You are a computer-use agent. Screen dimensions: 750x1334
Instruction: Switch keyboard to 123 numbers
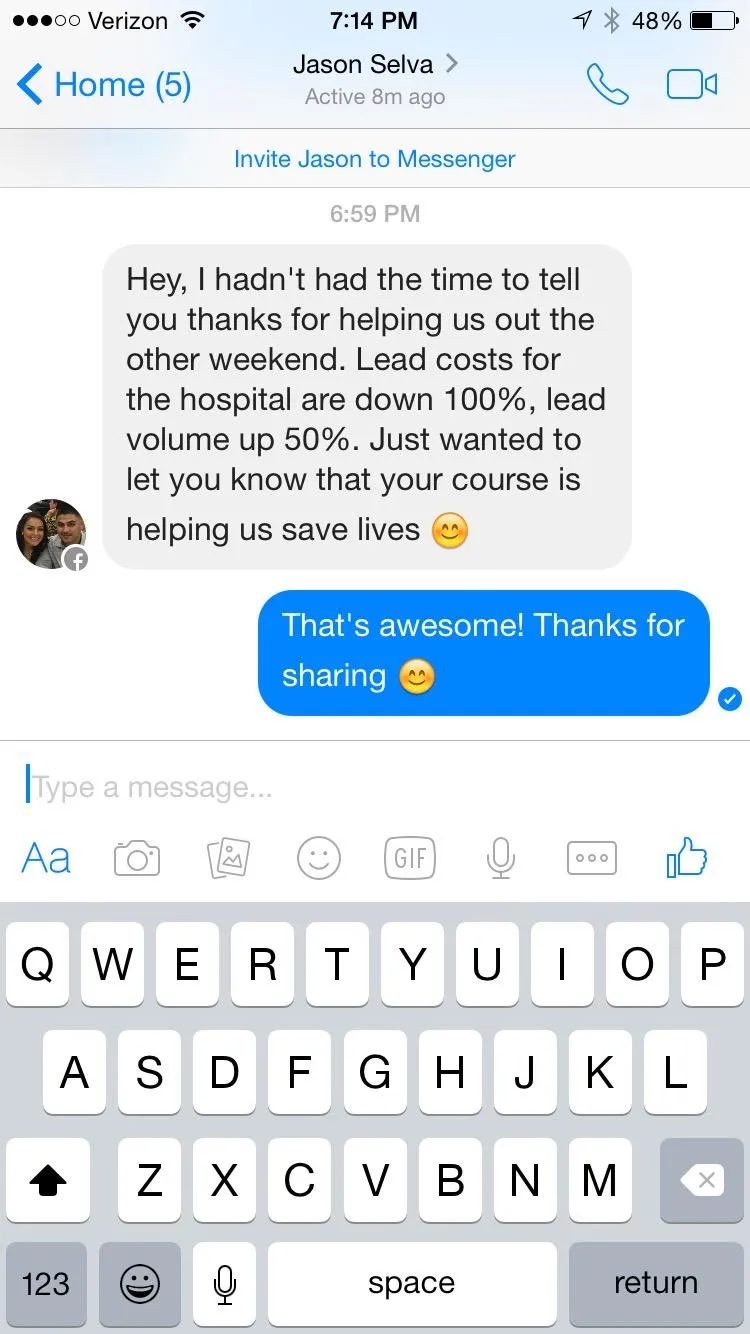pyautogui.click(x=46, y=1284)
